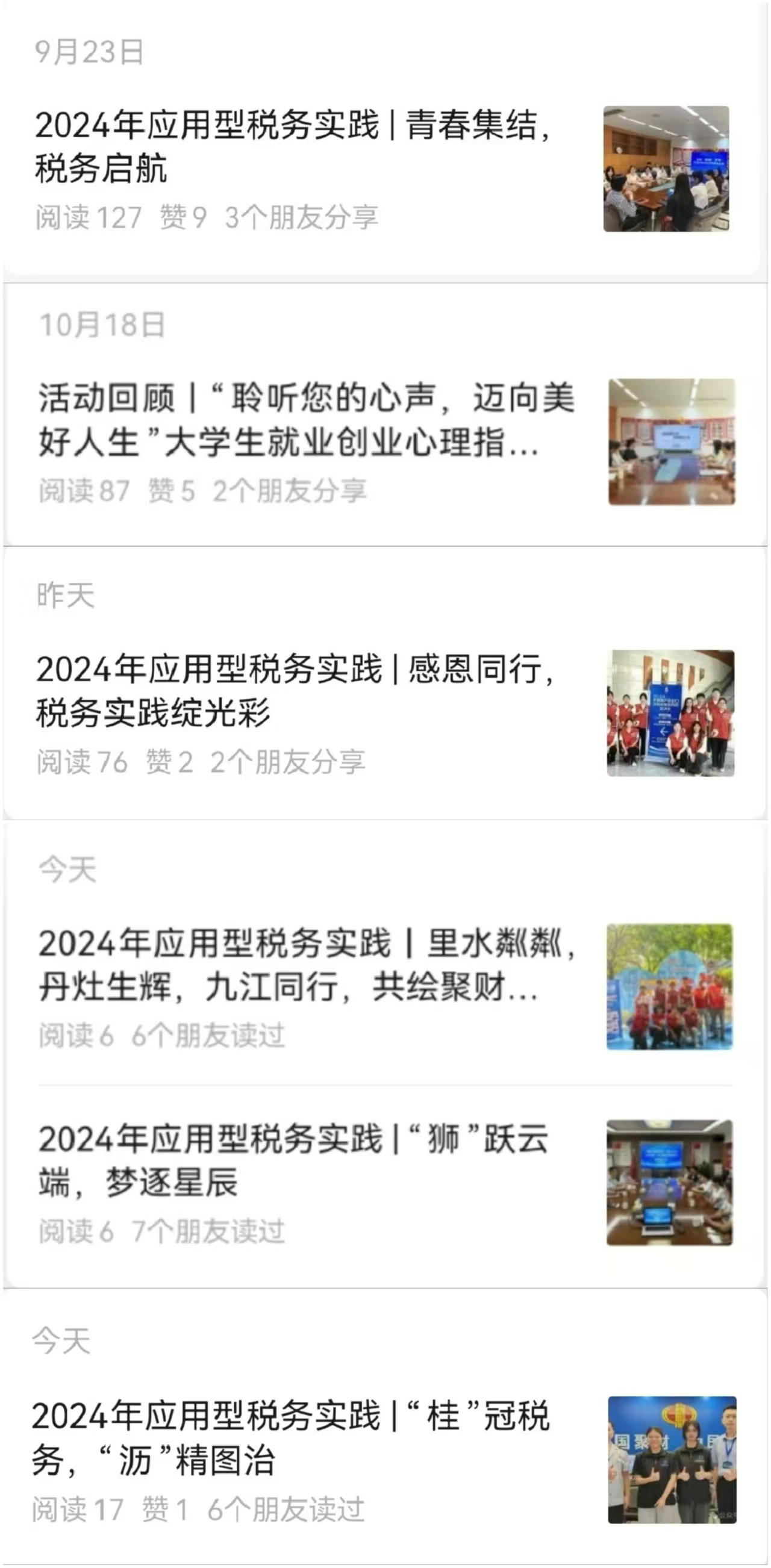Read the 聆听您的心声 activity review article
Screen dimensions: 771x1568
click(x=305, y=420)
